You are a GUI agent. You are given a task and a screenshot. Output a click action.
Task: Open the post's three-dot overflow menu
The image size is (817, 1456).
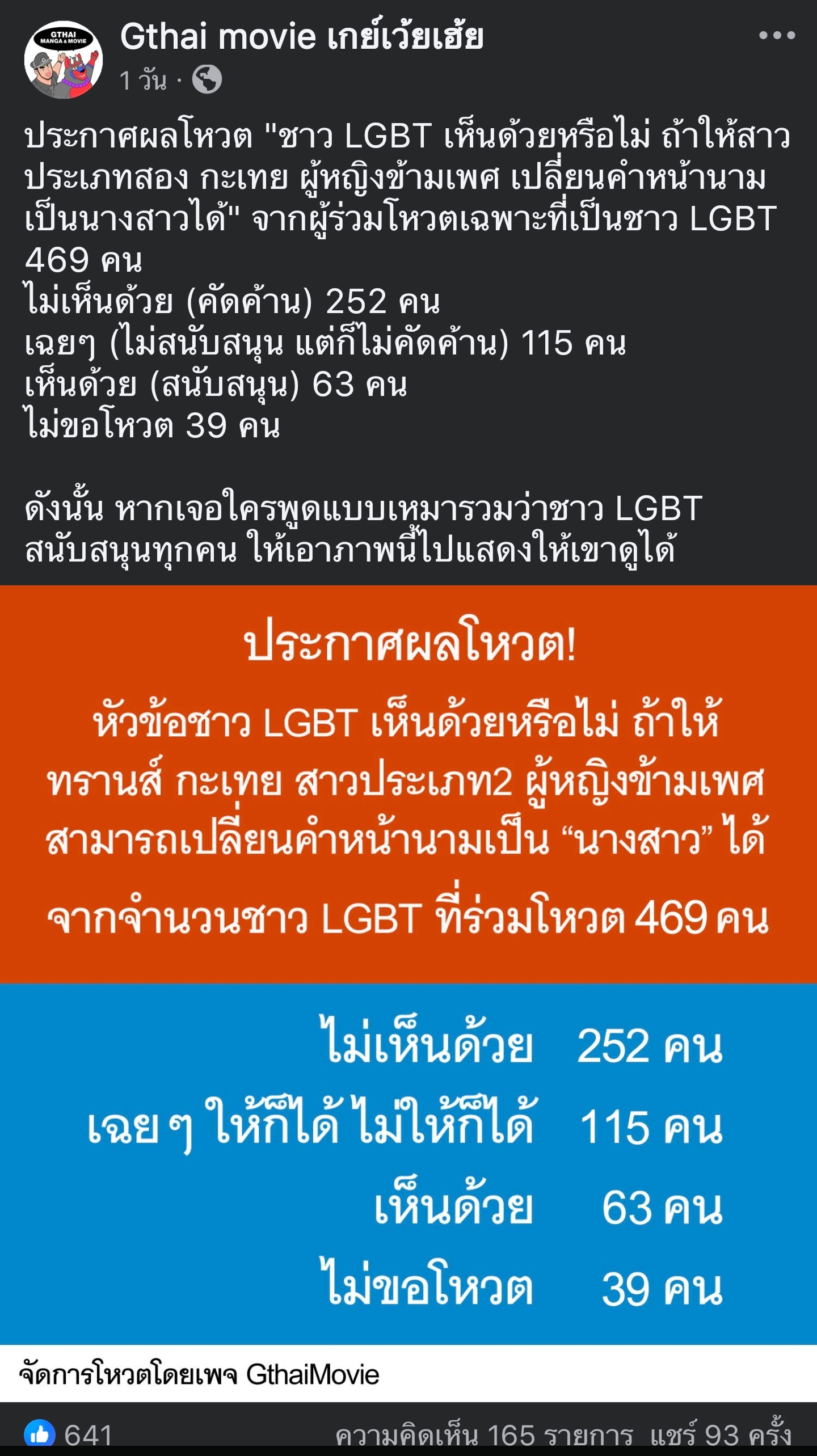[x=777, y=36]
